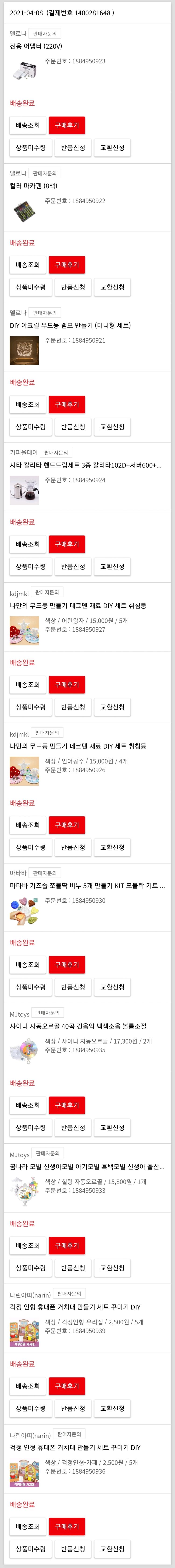This screenshot has height=1568, width=175.
Task: Request an exchange for DIY 아크릴 무드등 램프
Action: click(x=112, y=427)
